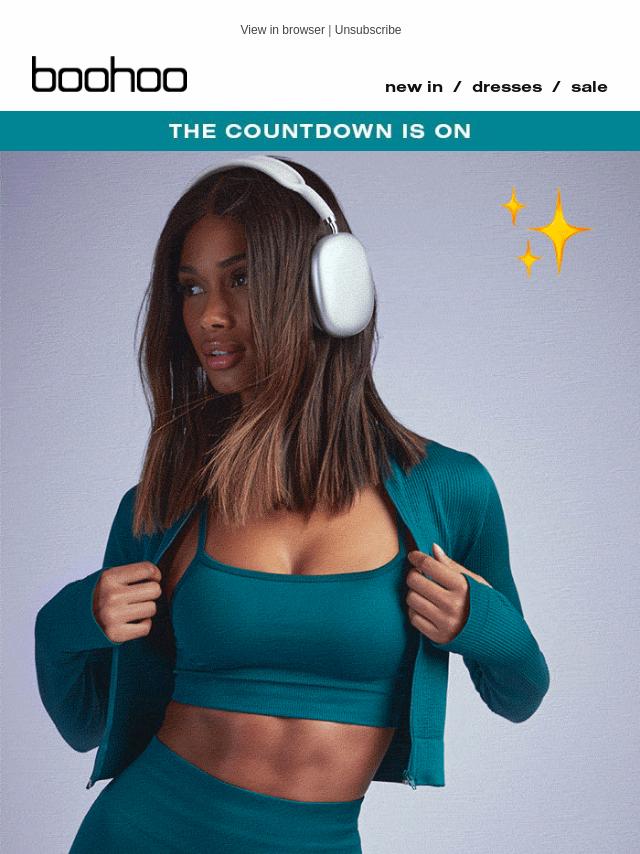Go to the new in section
Screen dimensions: 640x854
(x=413, y=87)
